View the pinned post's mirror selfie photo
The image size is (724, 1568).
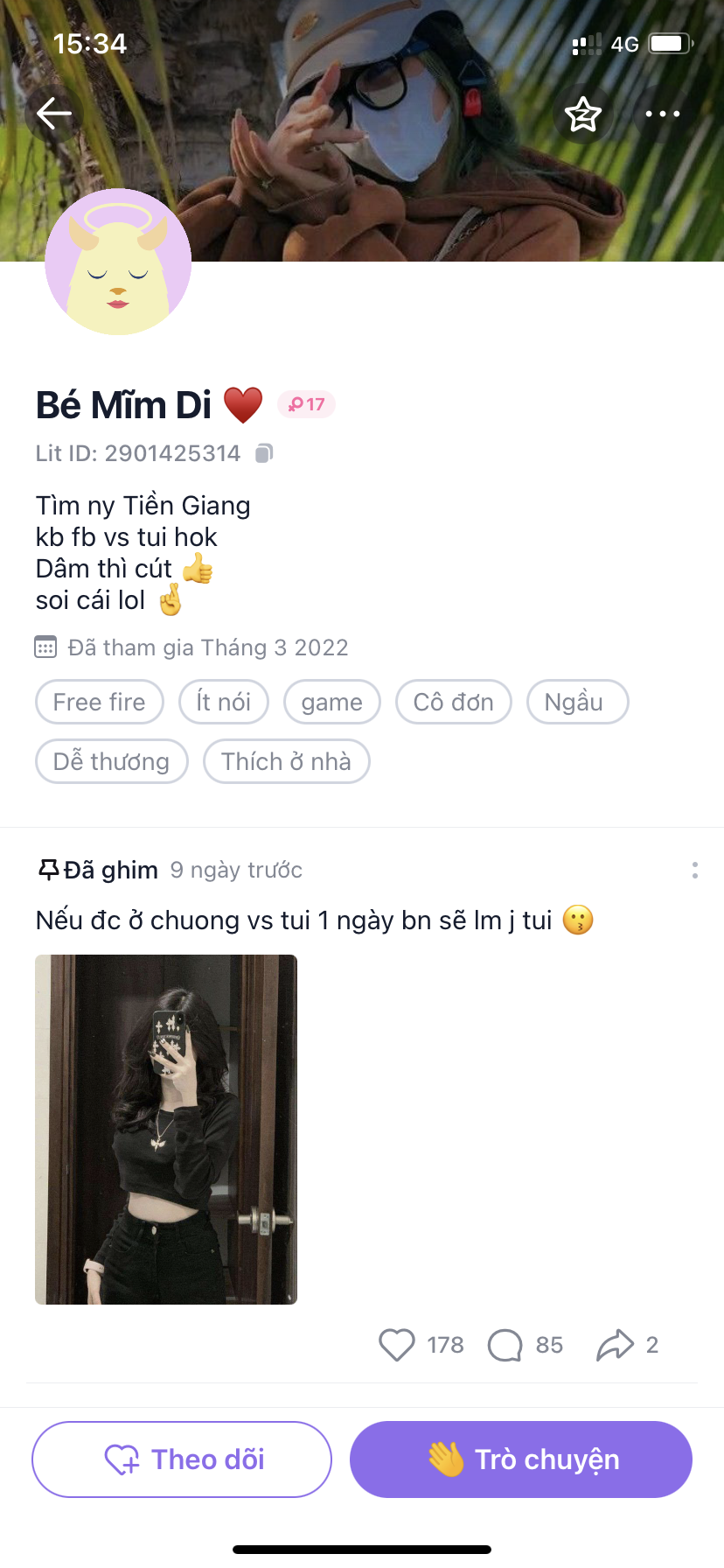[x=166, y=1129]
